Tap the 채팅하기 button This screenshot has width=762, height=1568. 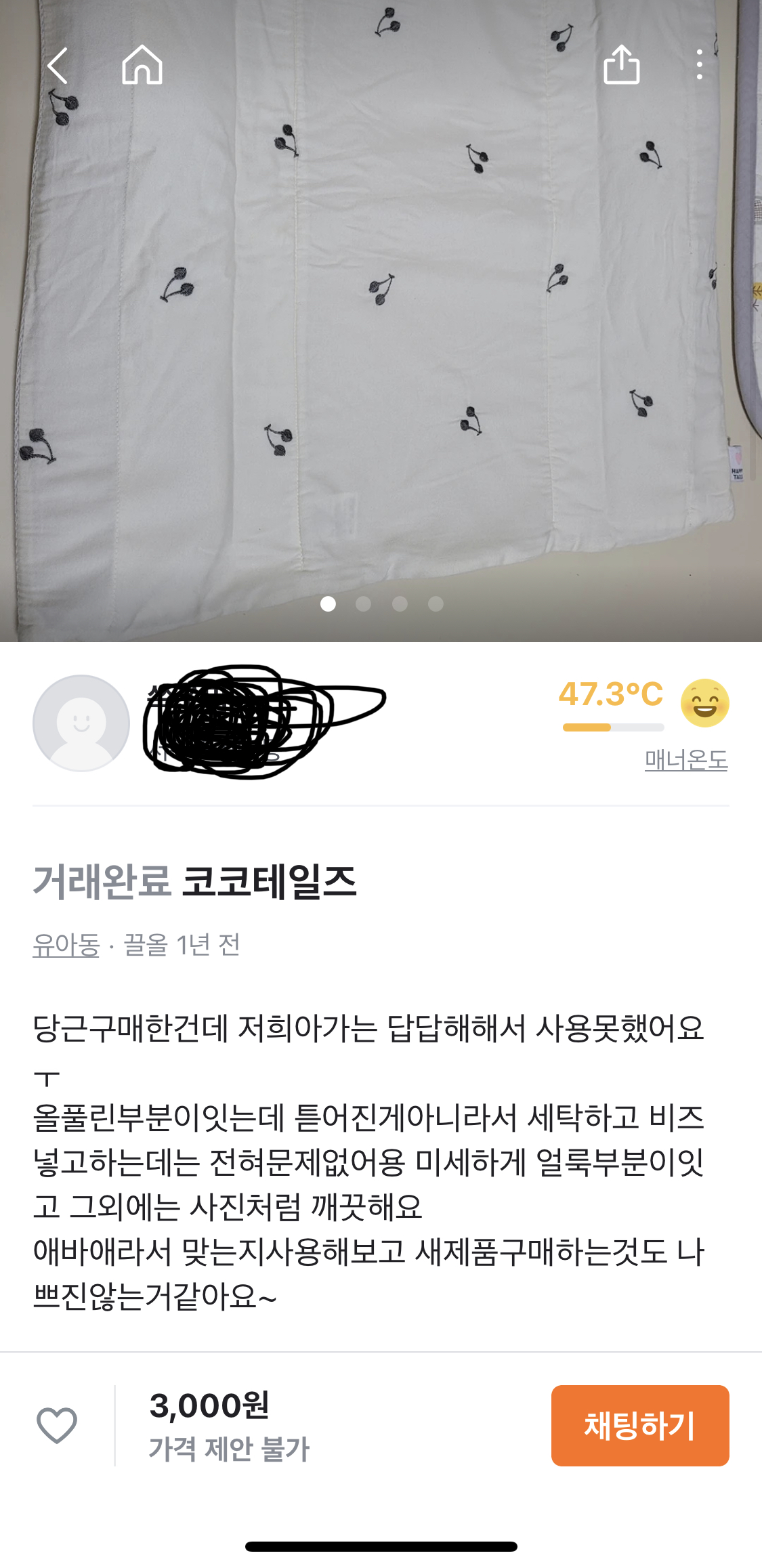(639, 1425)
